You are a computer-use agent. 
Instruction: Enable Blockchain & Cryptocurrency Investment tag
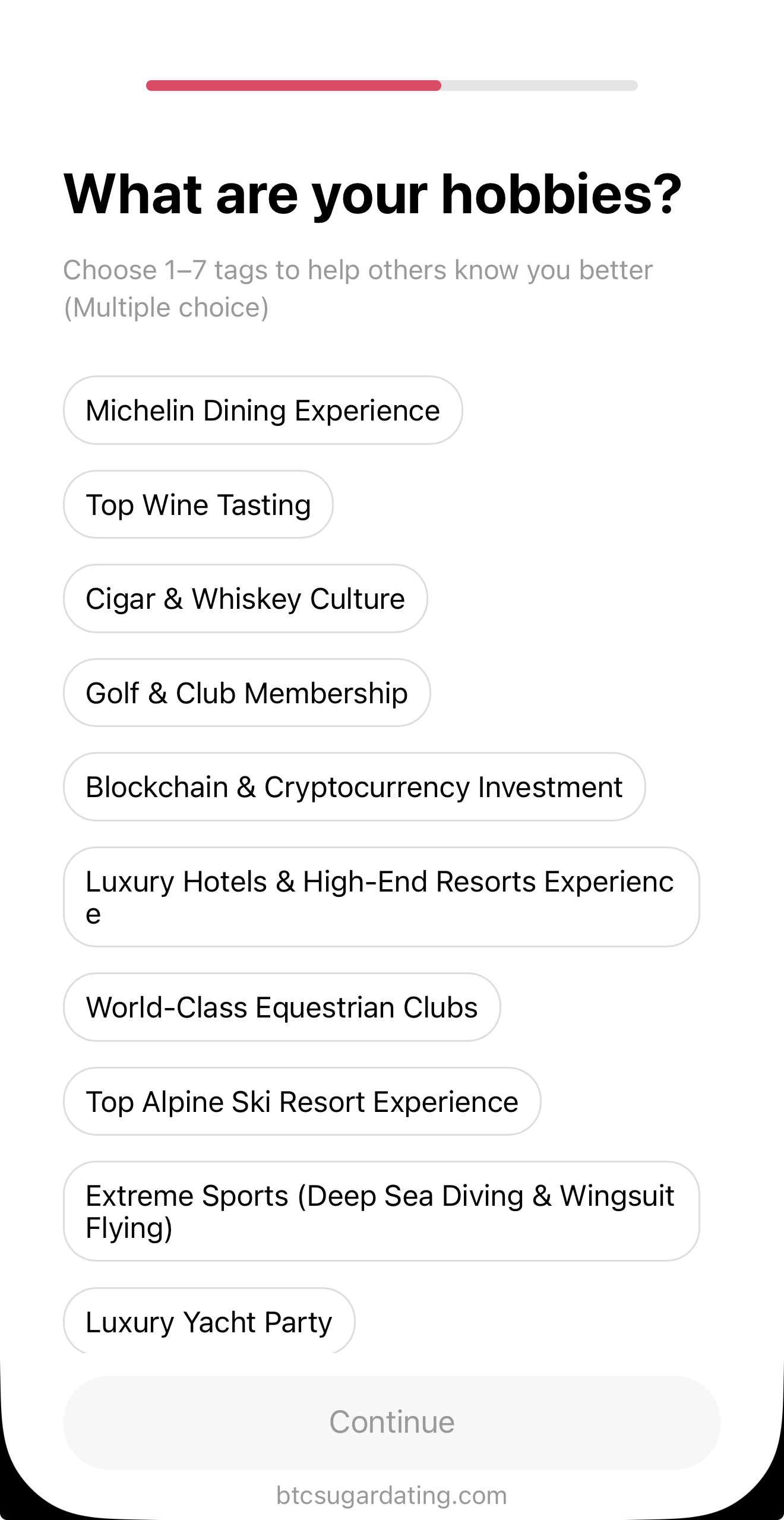click(353, 786)
